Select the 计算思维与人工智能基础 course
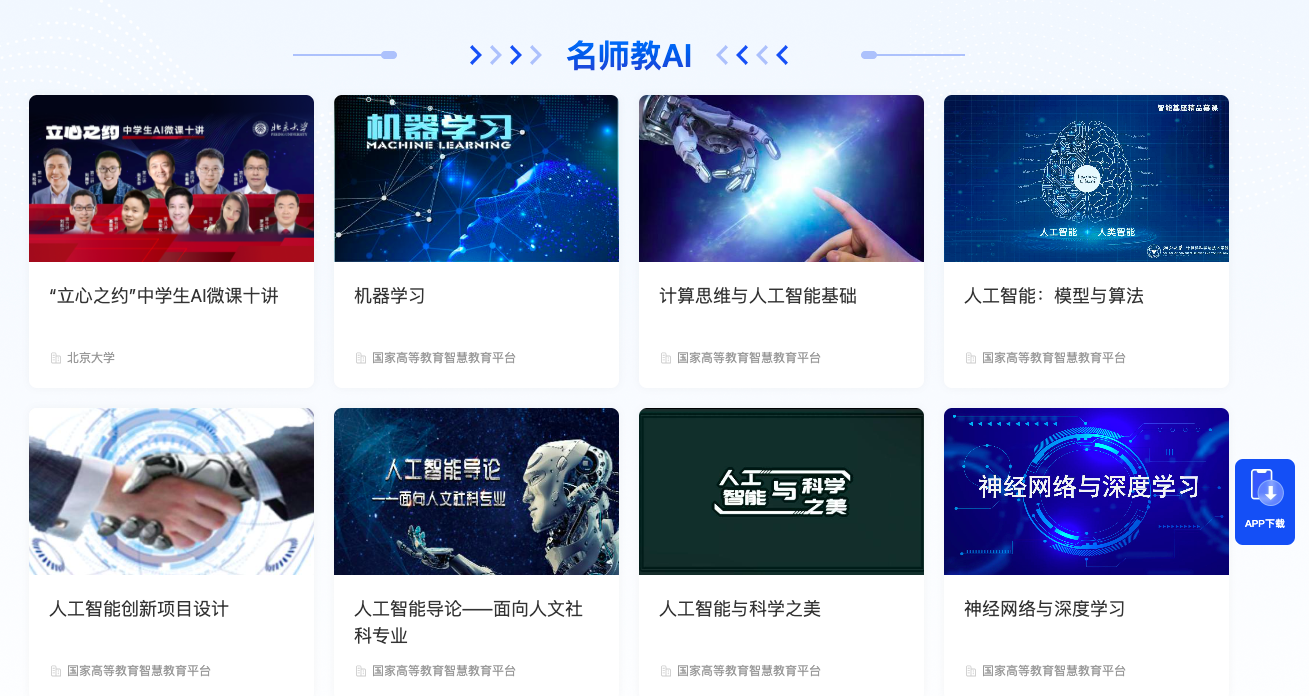Viewport: 1309px width, 696px height. [x=781, y=240]
